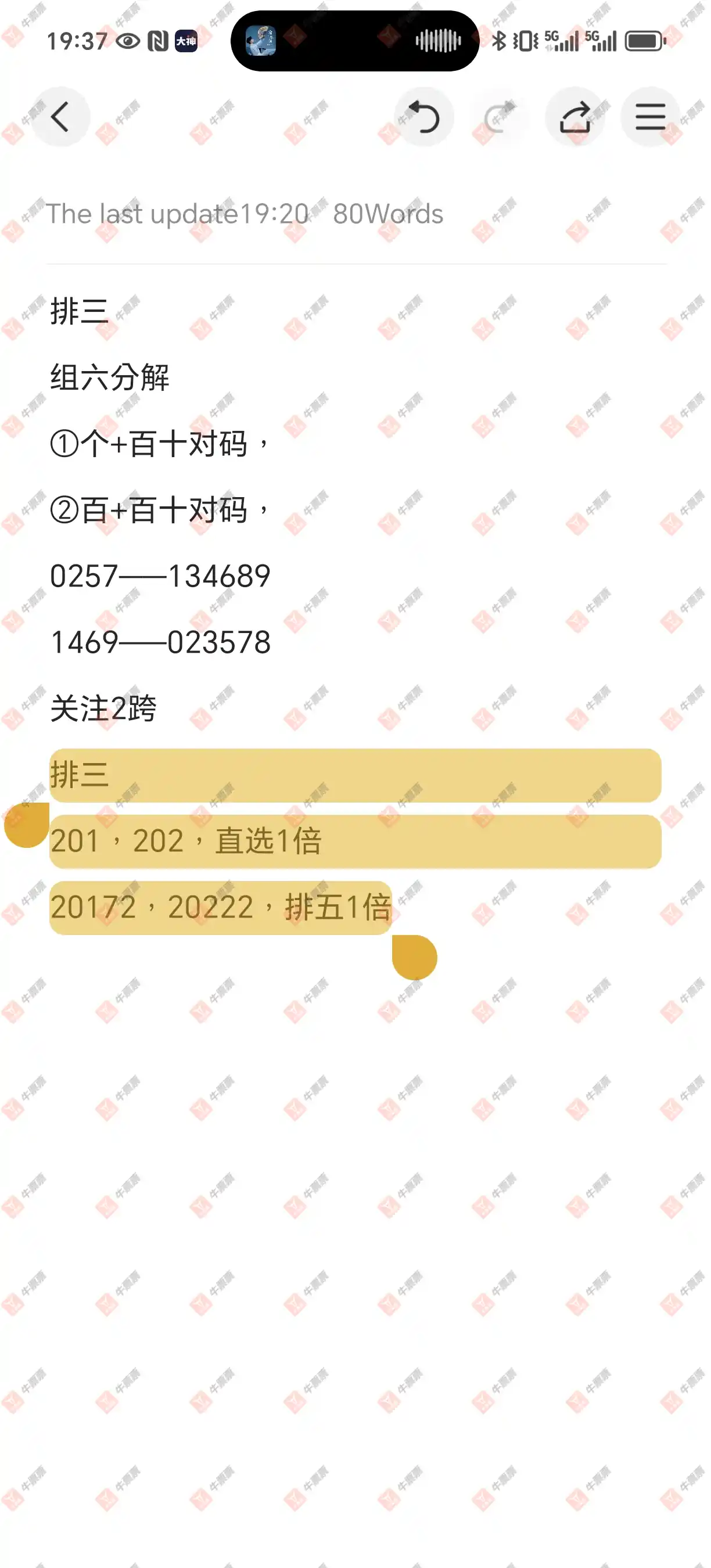Image resolution: width=711 pixels, height=1568 pixels.
Task: Tap the music playback pill at top
Action: pyautogui.click(x=355, y=41)
